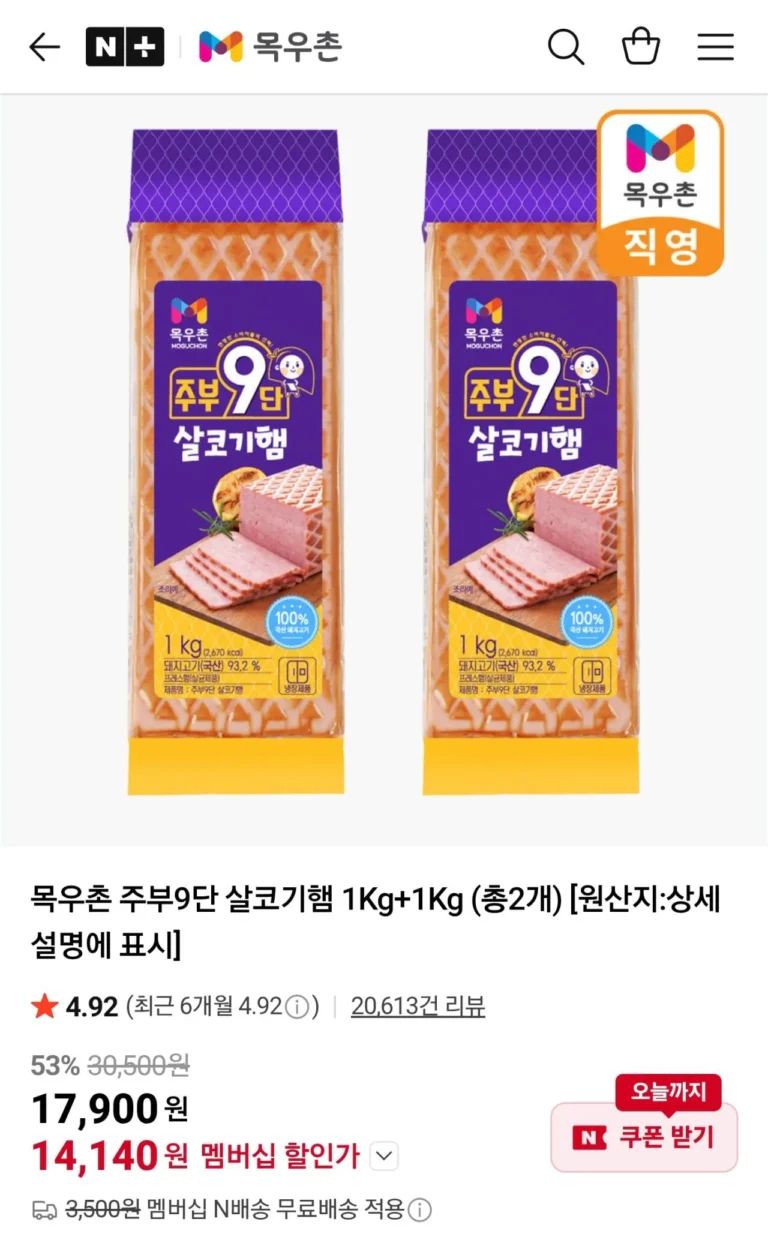Viewport: 768px width, 1243px height.
Task: Open the 목우촌 brand store page
Action: [270, 47]
